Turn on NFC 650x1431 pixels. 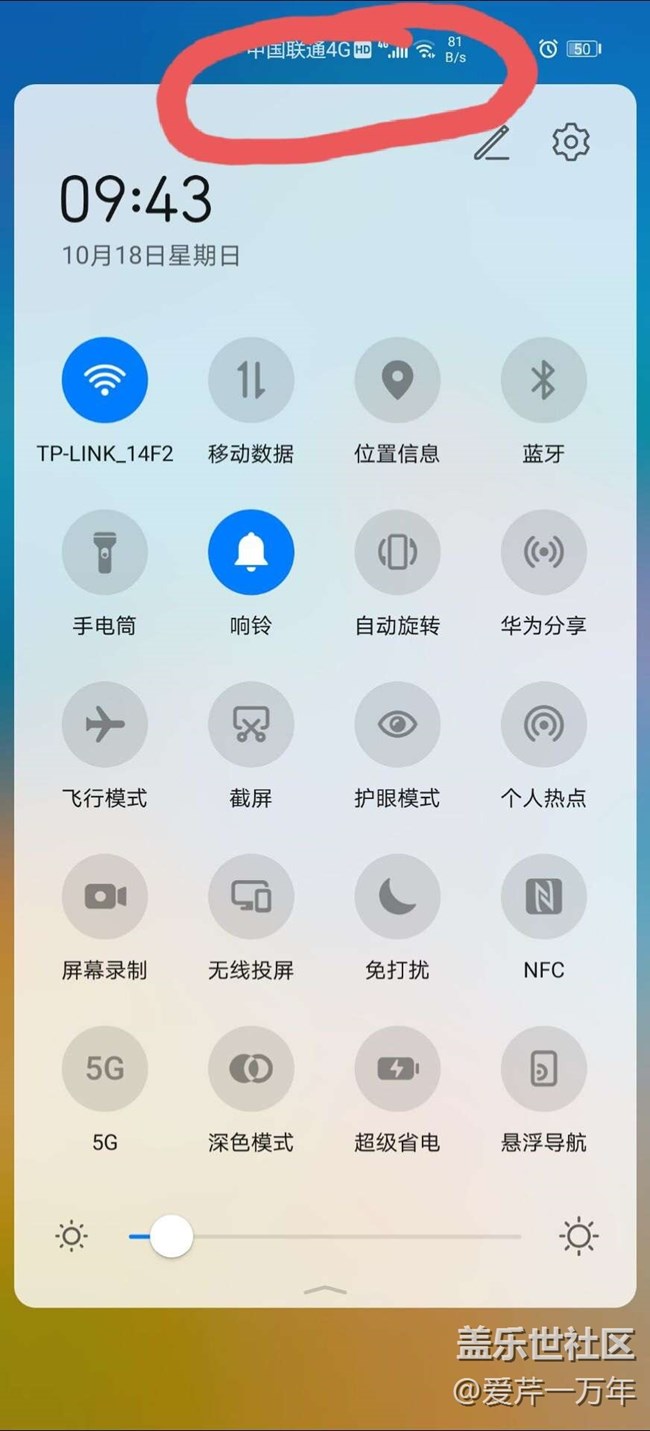543,897
